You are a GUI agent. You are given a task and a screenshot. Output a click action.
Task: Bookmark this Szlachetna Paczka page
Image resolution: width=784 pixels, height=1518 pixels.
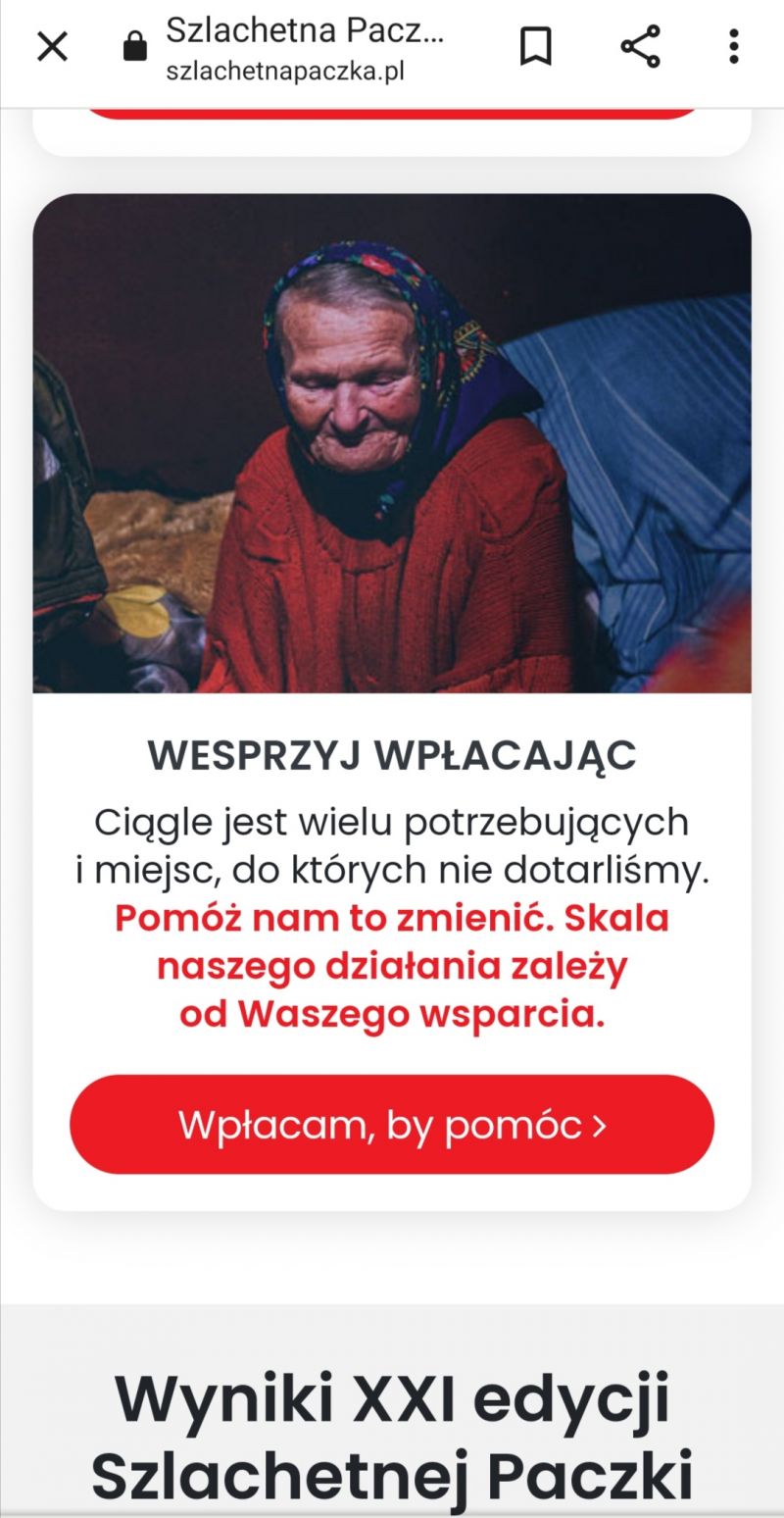[x=535, y=46]
